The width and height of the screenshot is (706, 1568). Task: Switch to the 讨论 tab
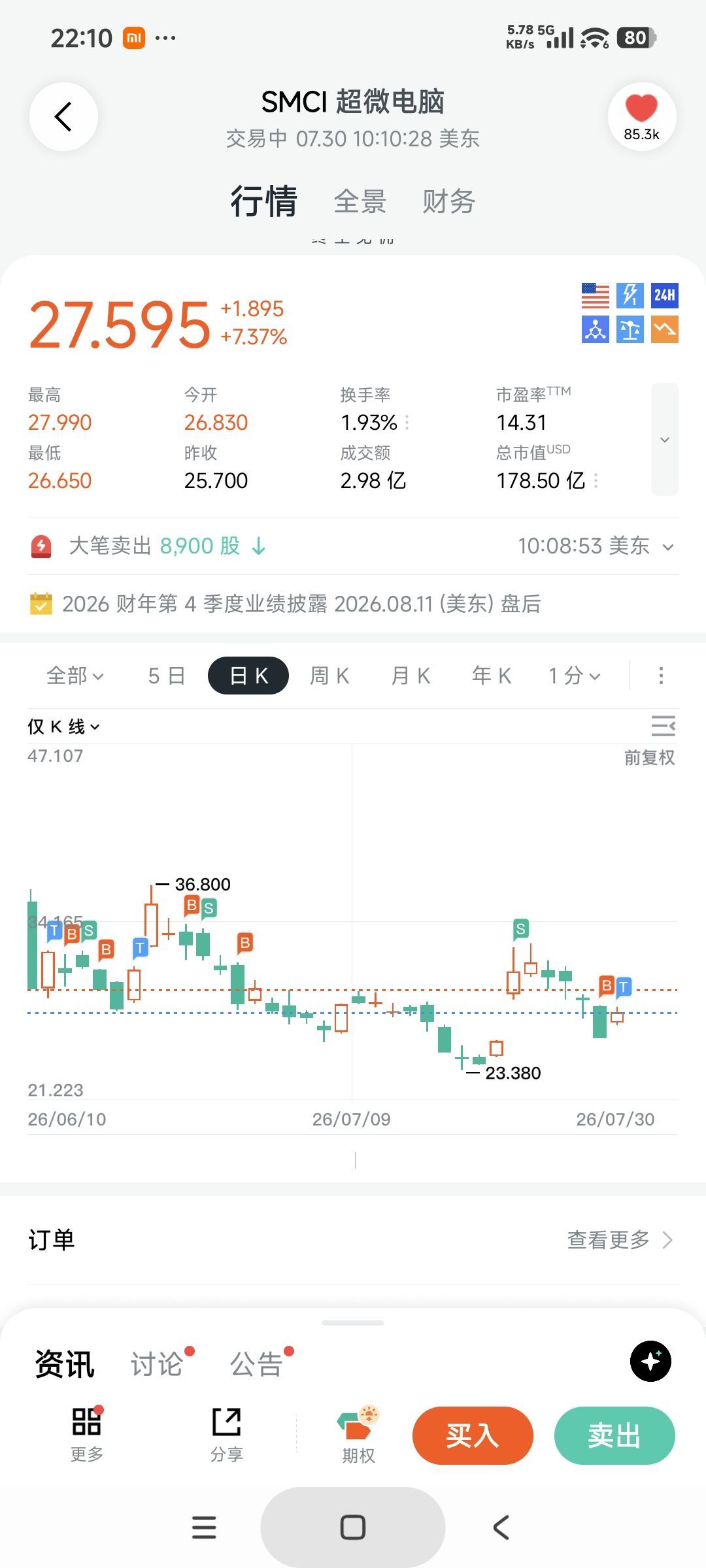click(158, 1364)
